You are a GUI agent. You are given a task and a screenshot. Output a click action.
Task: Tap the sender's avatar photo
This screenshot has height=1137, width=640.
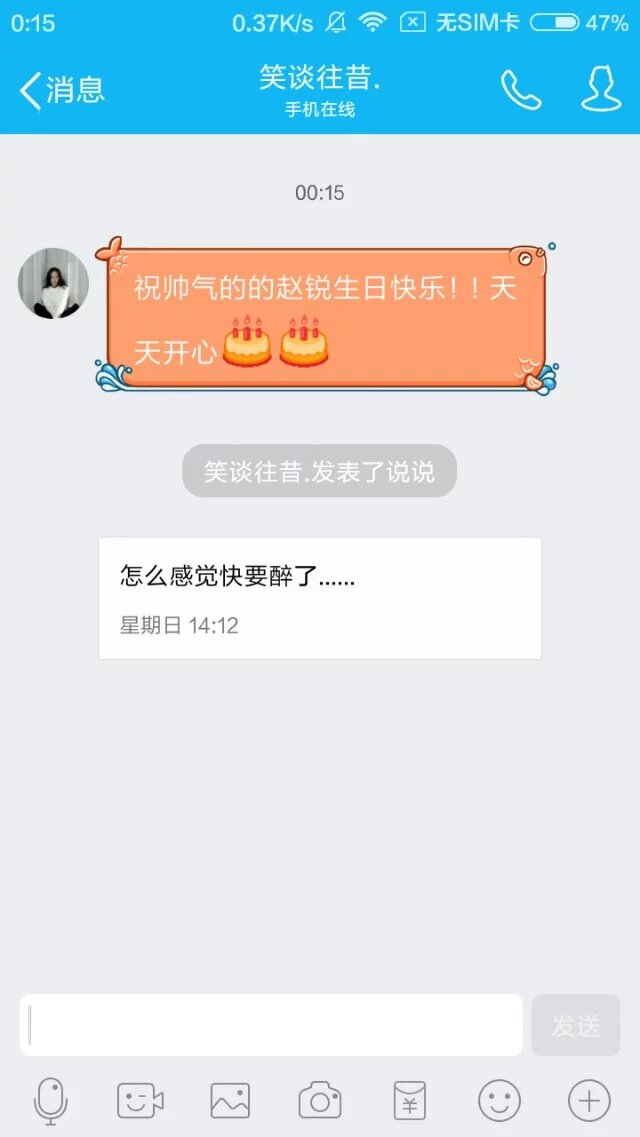click(54, 284)
